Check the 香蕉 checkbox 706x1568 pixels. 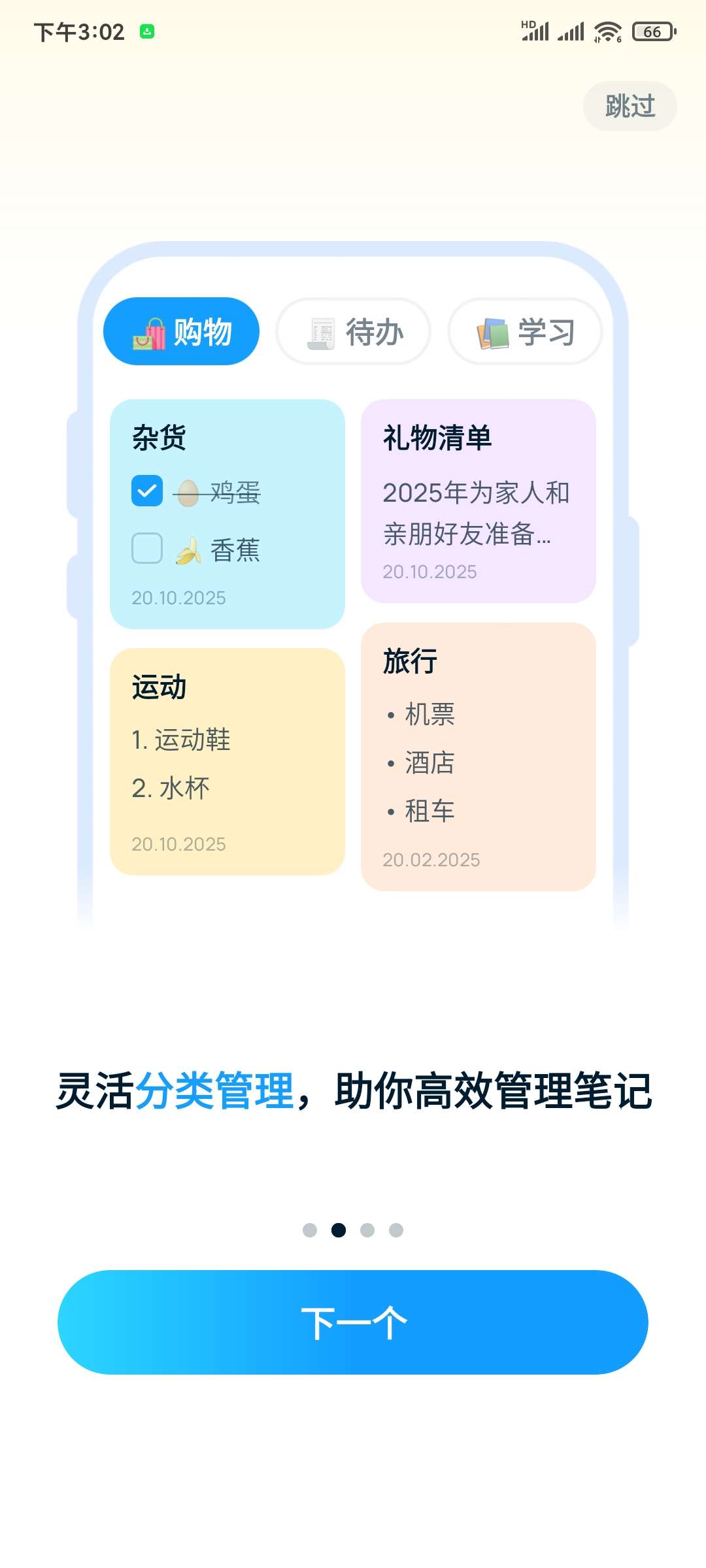click(x=146, y=549)
